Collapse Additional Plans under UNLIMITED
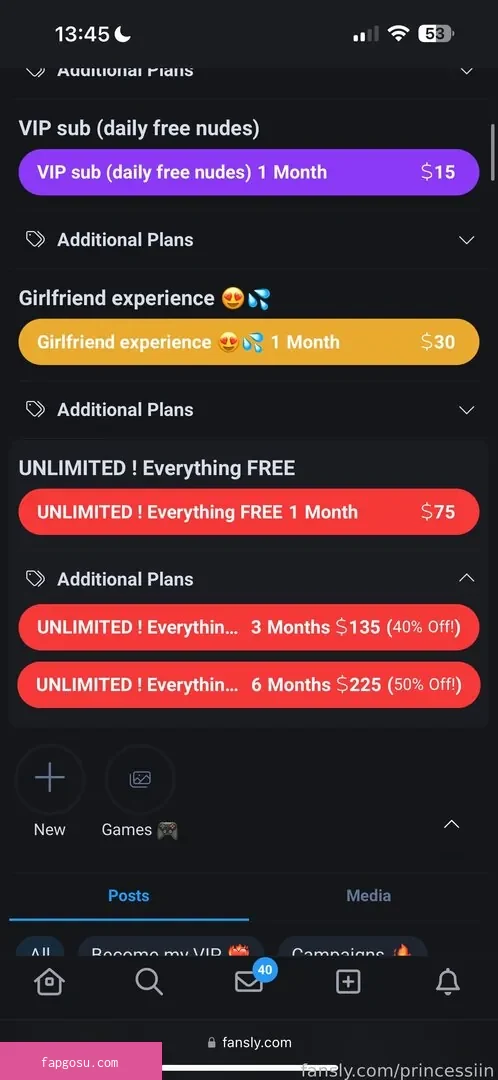Viewport: 498px width, 1080px height. 249,579
